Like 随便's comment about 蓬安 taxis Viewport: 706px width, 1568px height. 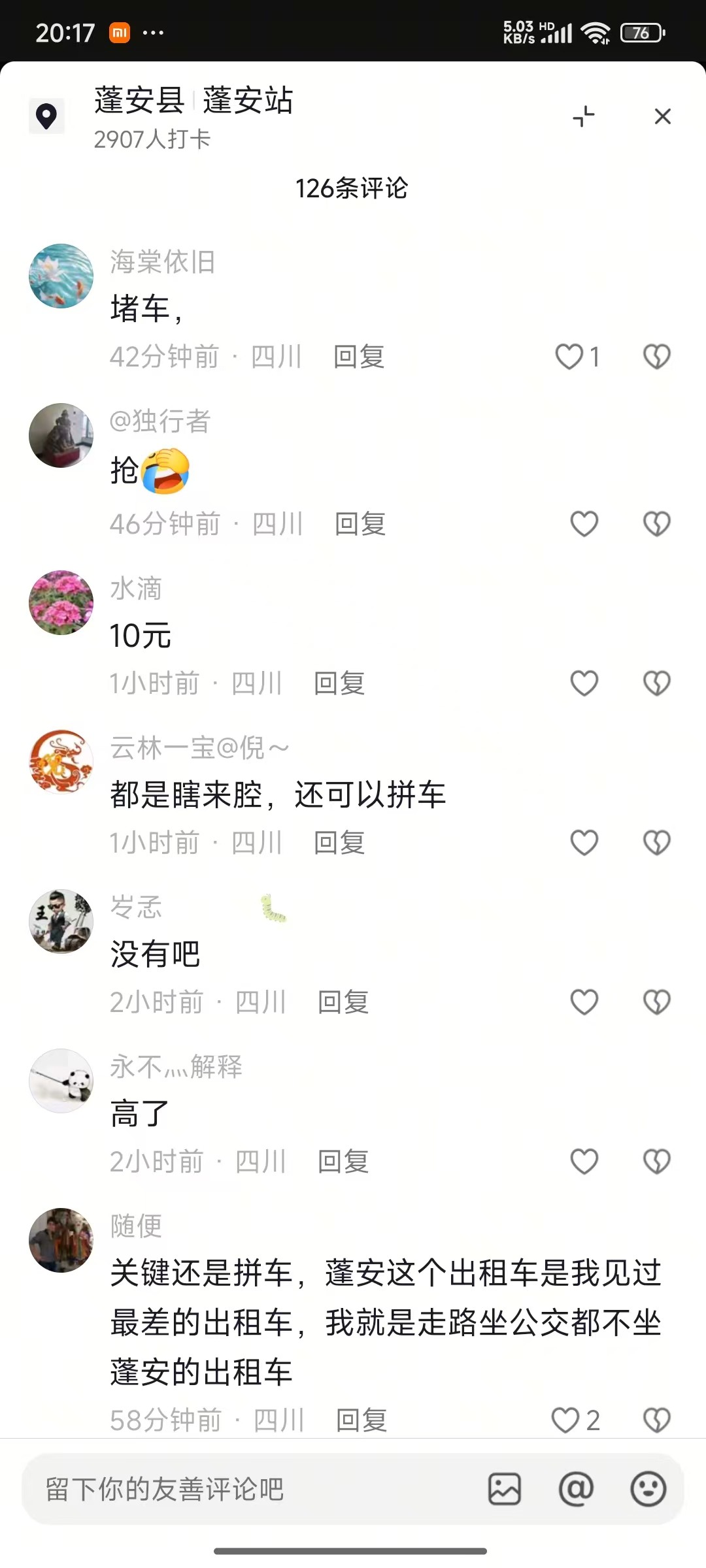(x=566, y=1420)
